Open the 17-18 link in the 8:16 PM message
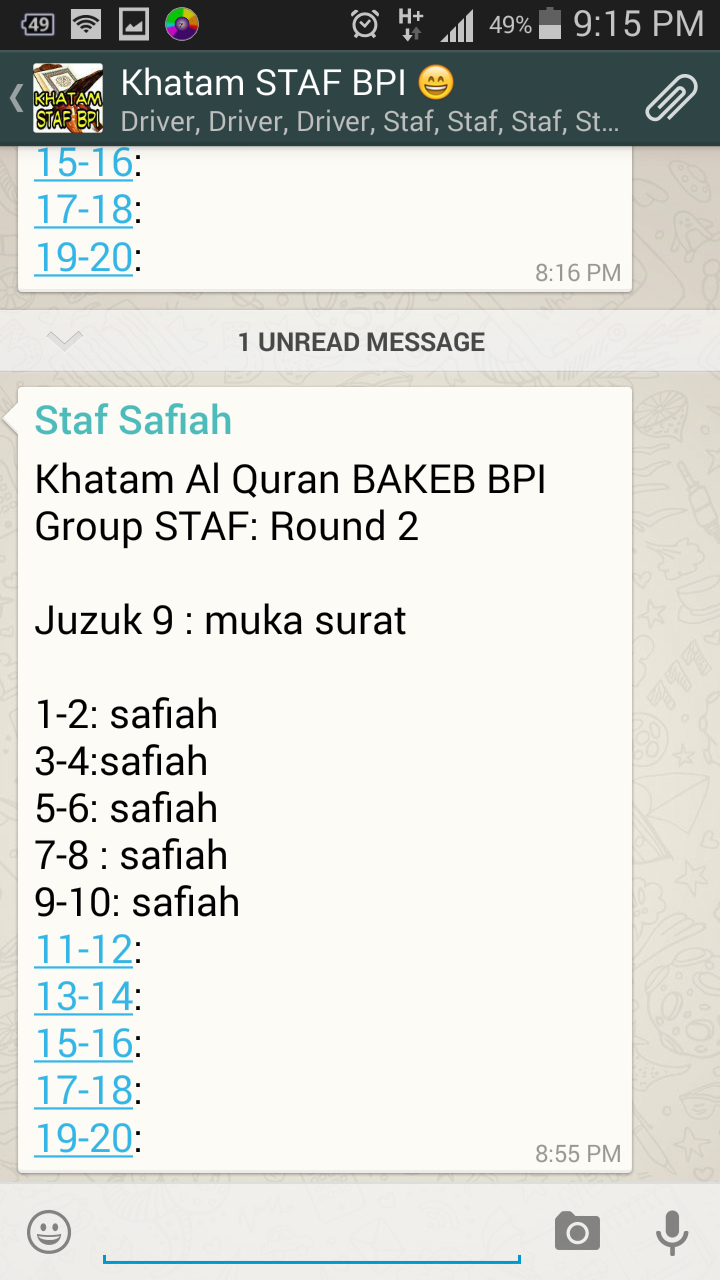Viewport: 720px width, 1280px height. tap(84, 210)
